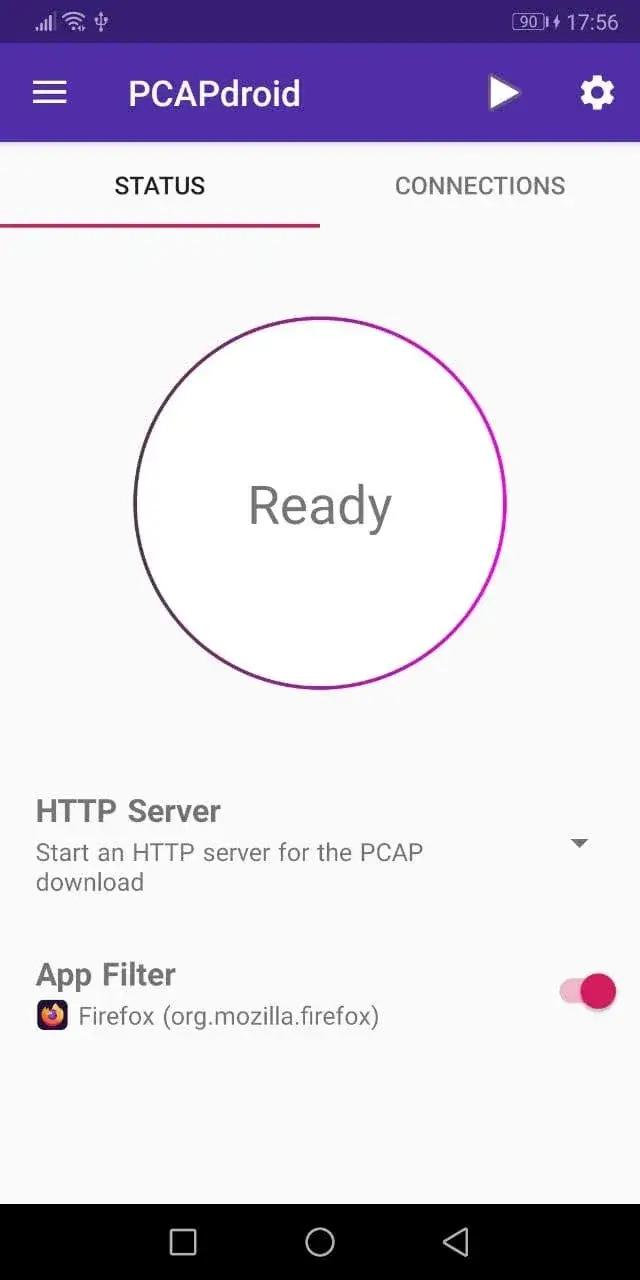Open the settings gear
The height and width of the screenshot is (1280, 640).
click(597, 93)
